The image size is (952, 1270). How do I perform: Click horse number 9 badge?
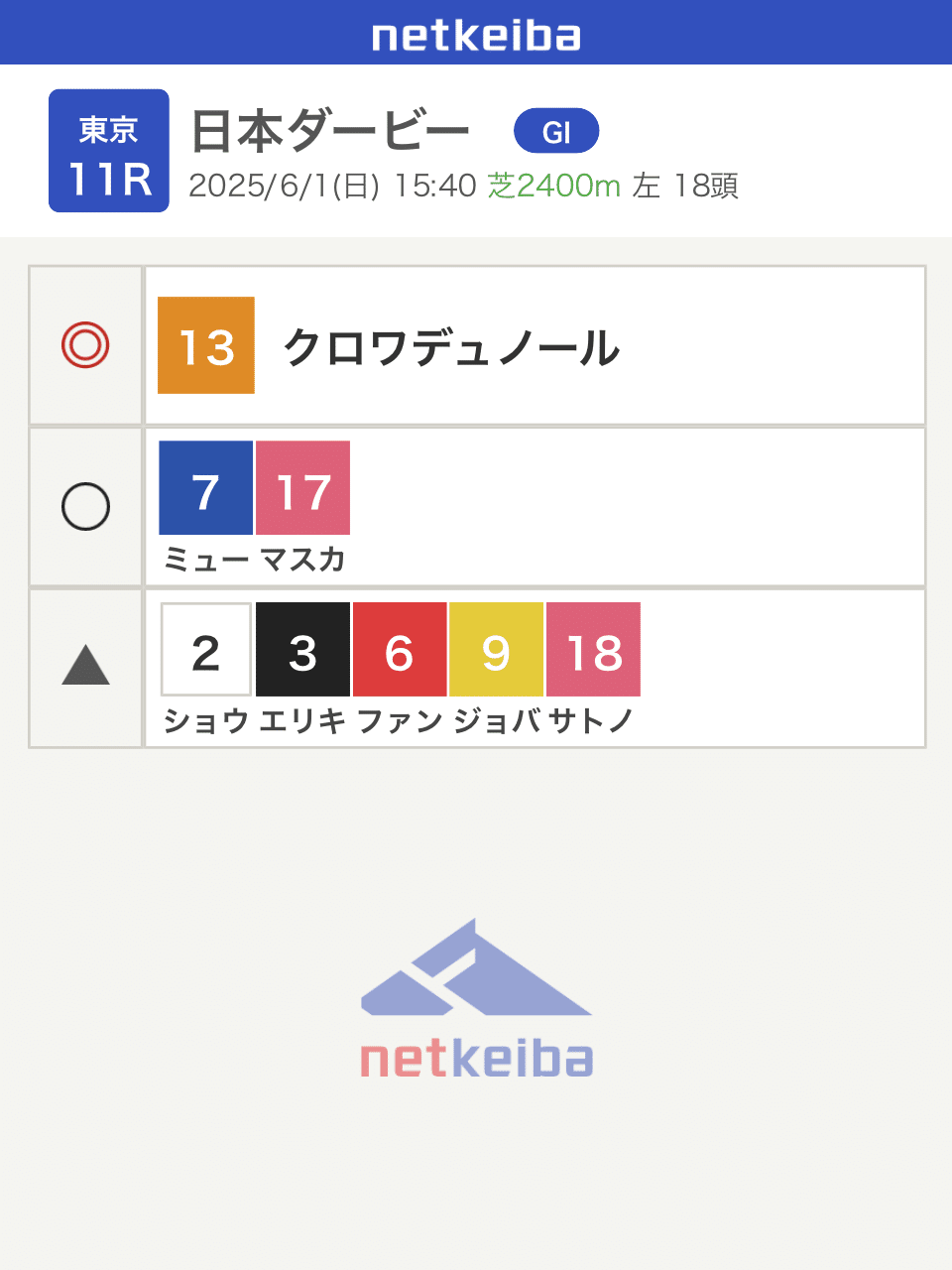pyautogui.click(x=496, y=649)
